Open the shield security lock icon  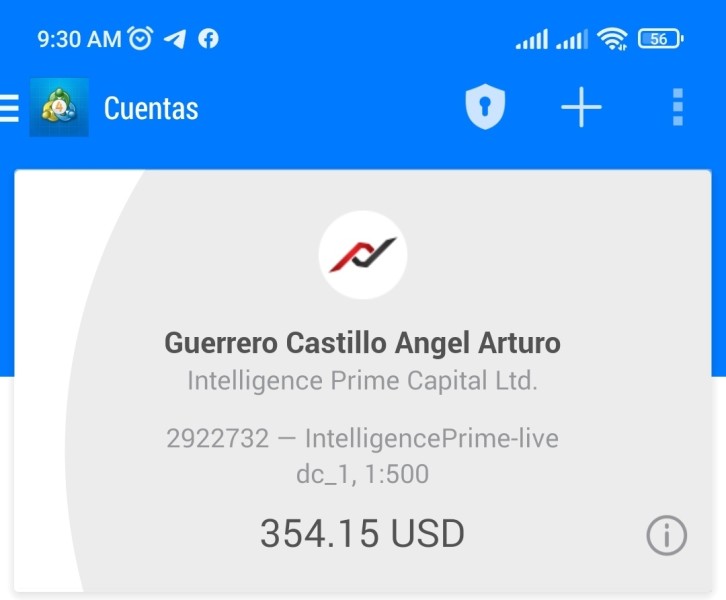point(485,107)
